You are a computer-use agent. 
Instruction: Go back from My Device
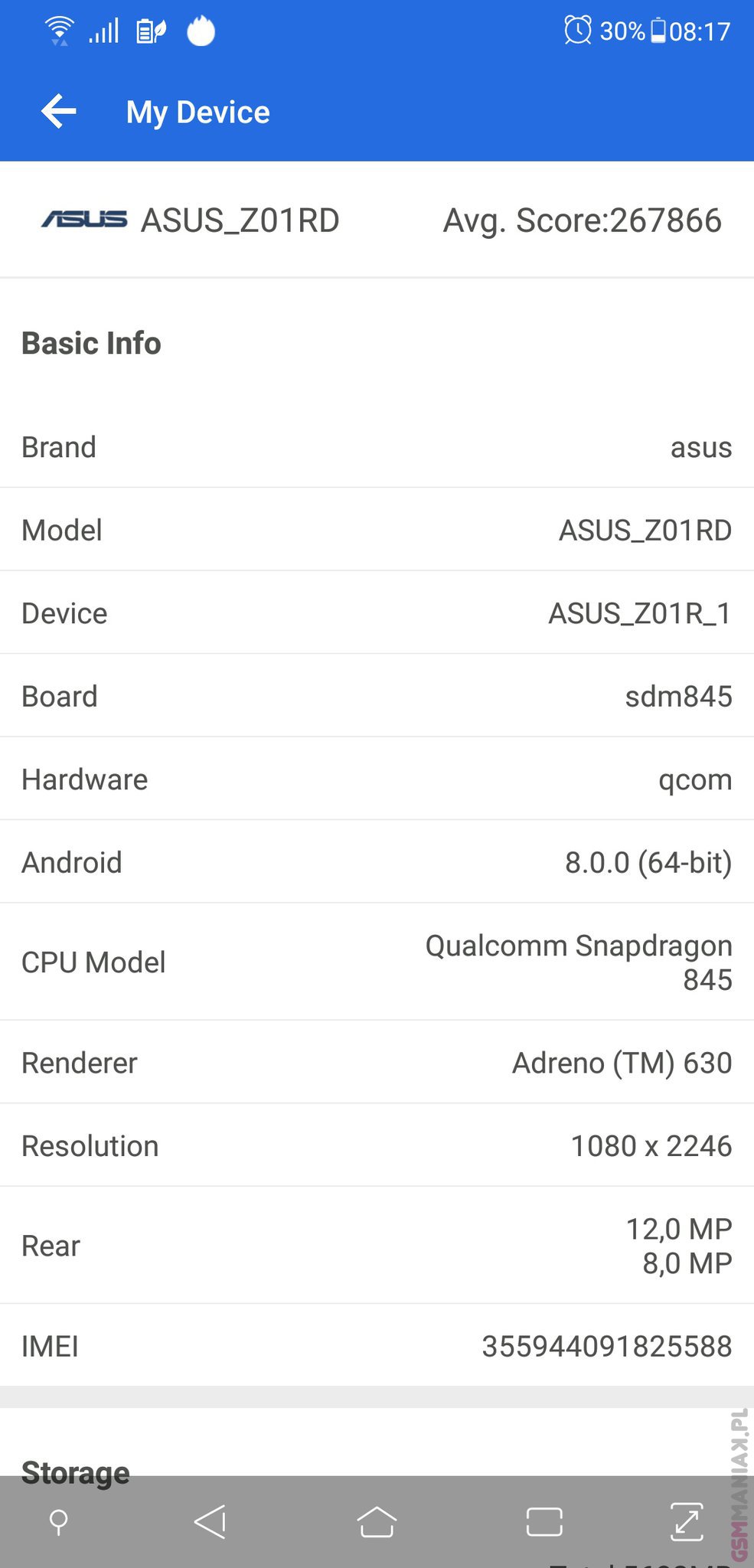coord(59,112)
